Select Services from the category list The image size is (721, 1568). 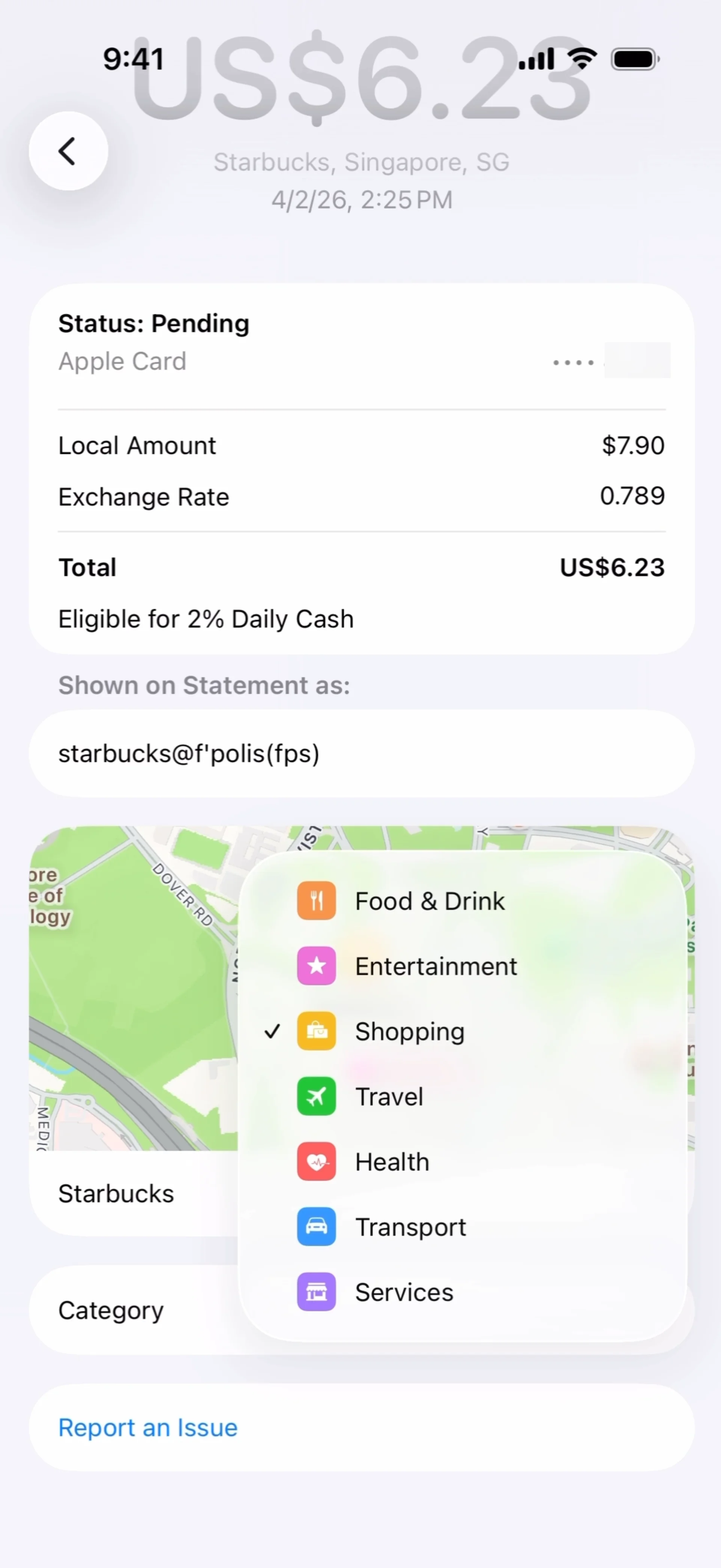point(404,1292)
